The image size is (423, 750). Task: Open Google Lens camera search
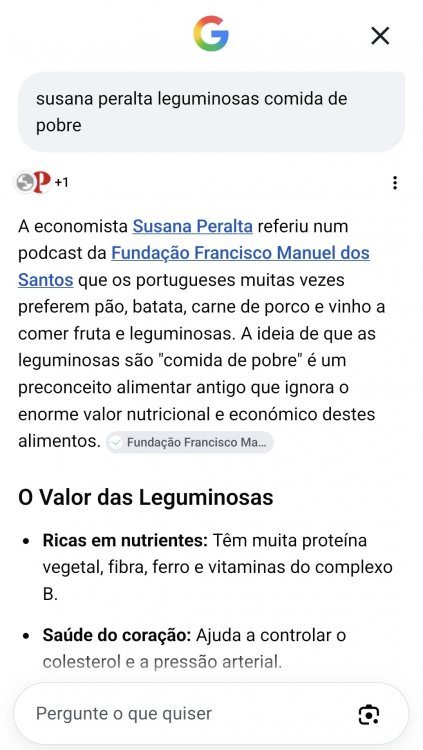369,715
